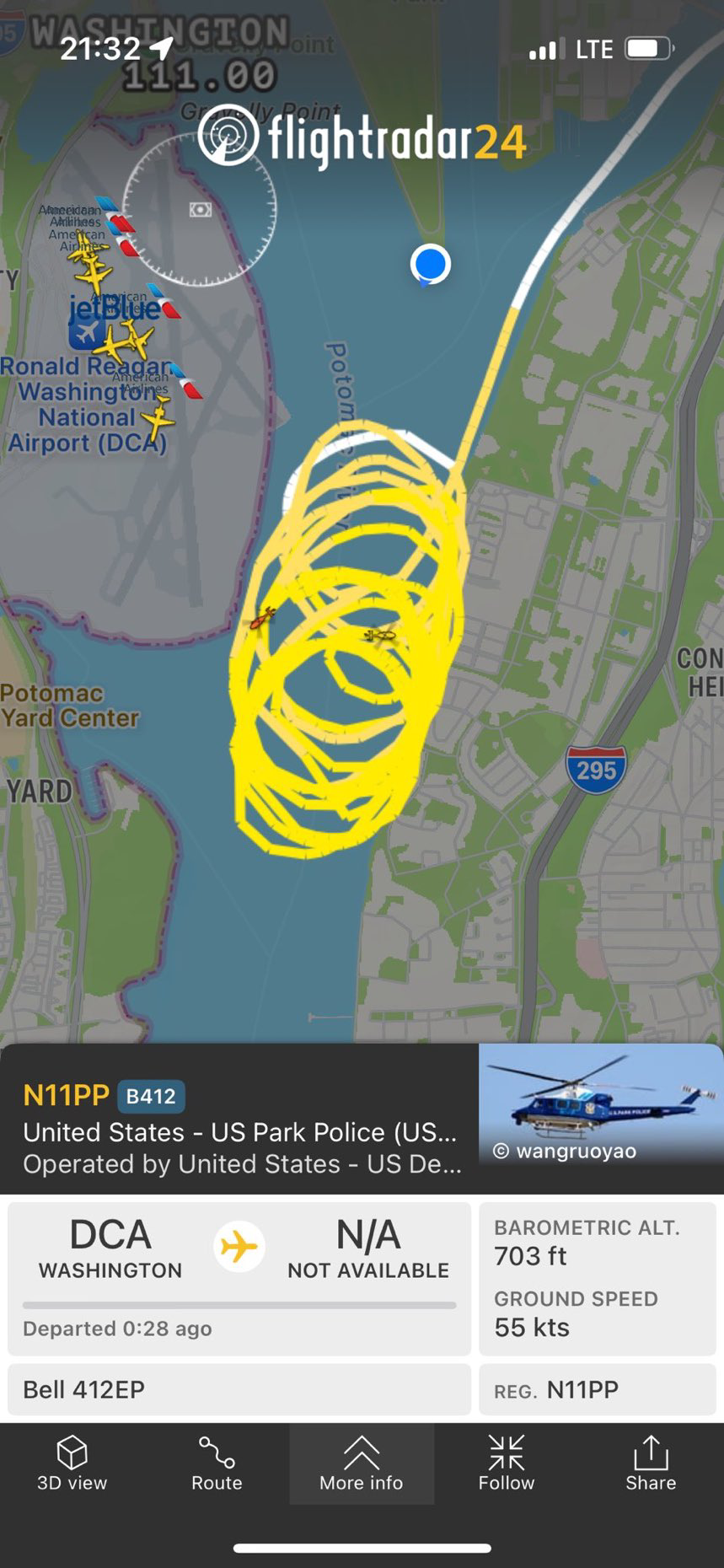Share this flight
The width and height of the screenshot is (724, 1568).
click(x=651, y=1464)
